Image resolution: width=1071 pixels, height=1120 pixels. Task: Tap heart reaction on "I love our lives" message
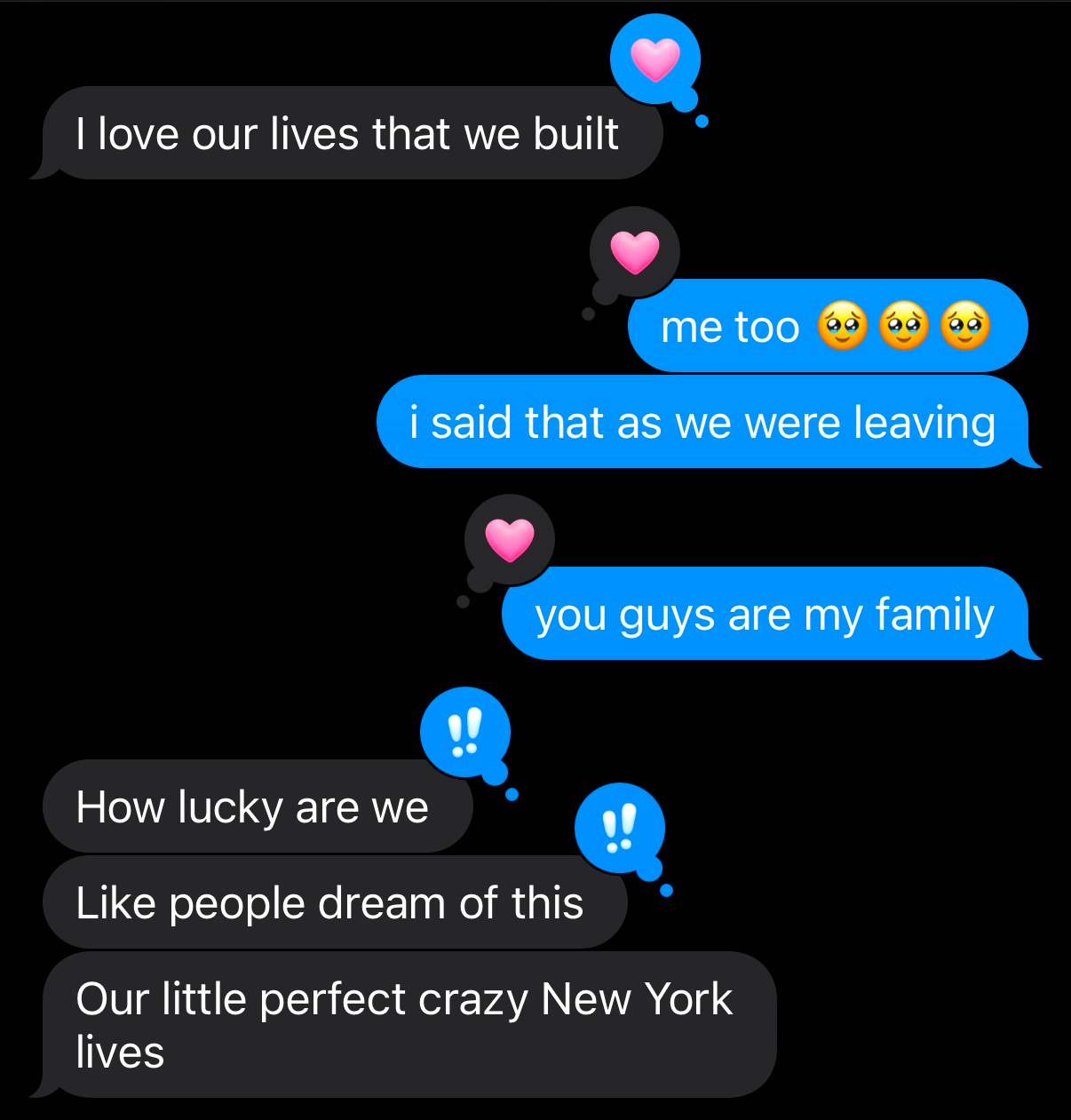click(655, 60)
